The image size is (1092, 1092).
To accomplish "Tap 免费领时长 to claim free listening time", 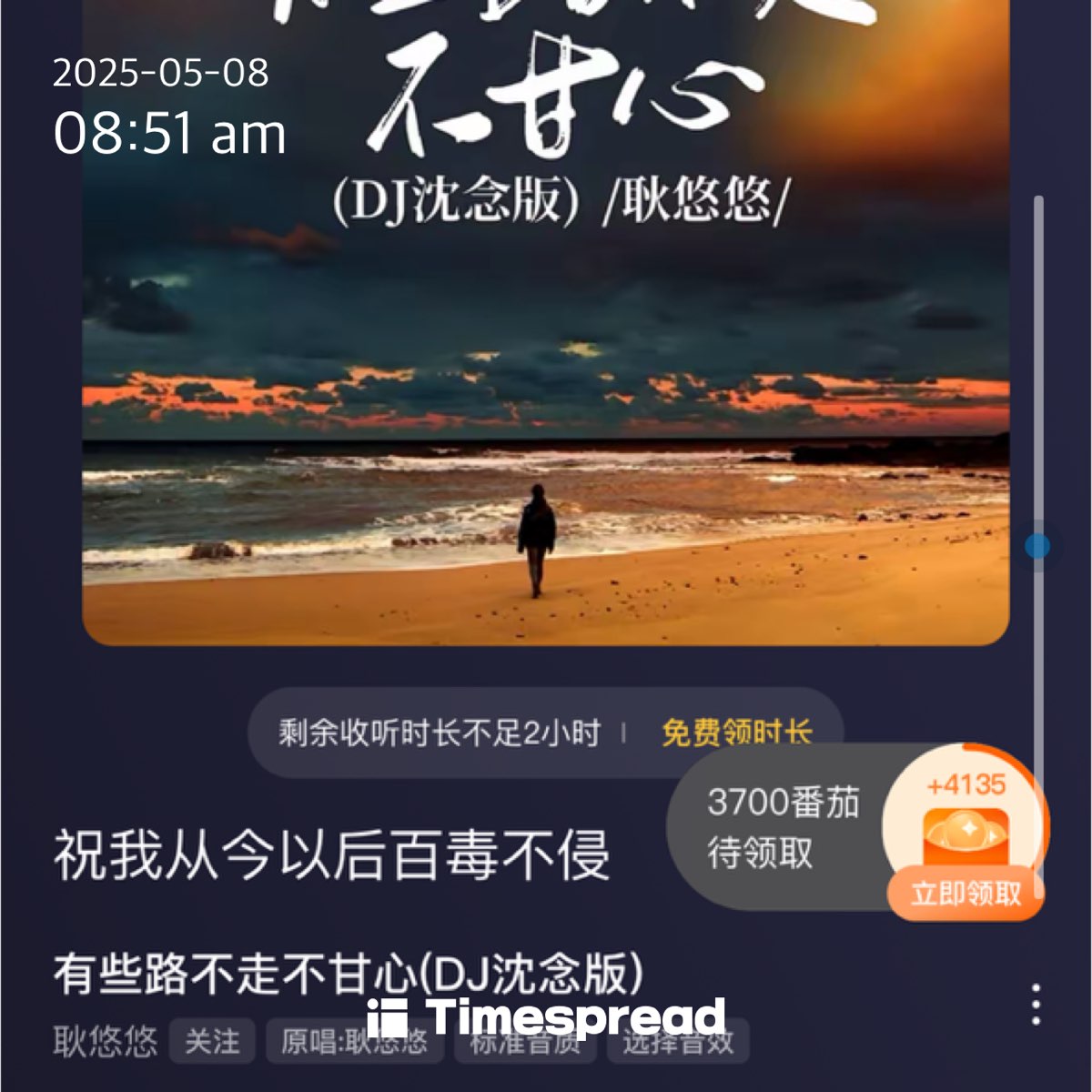I will click(735, 731).
